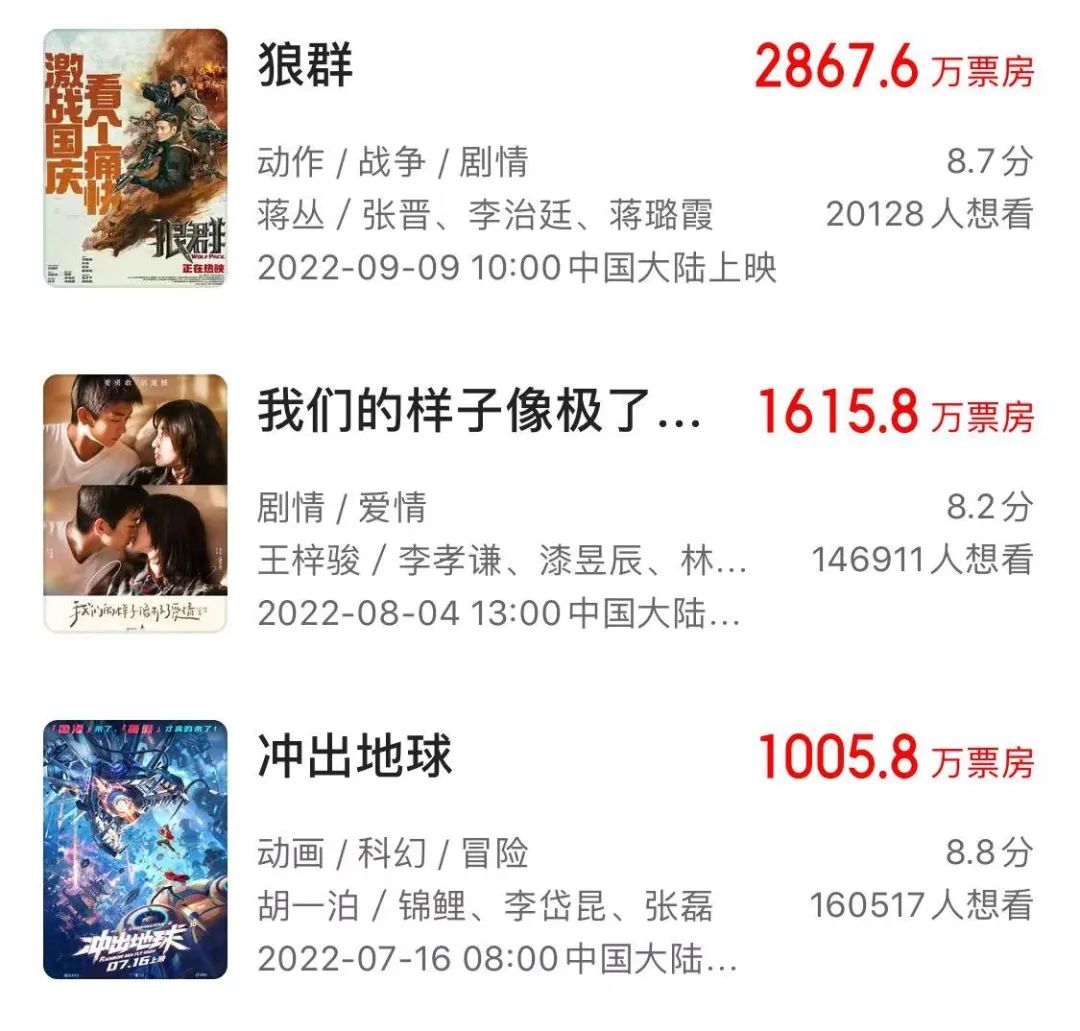Select the 冲出地球 movie row
1080x1031 pixels.
(x=355, y=757)
